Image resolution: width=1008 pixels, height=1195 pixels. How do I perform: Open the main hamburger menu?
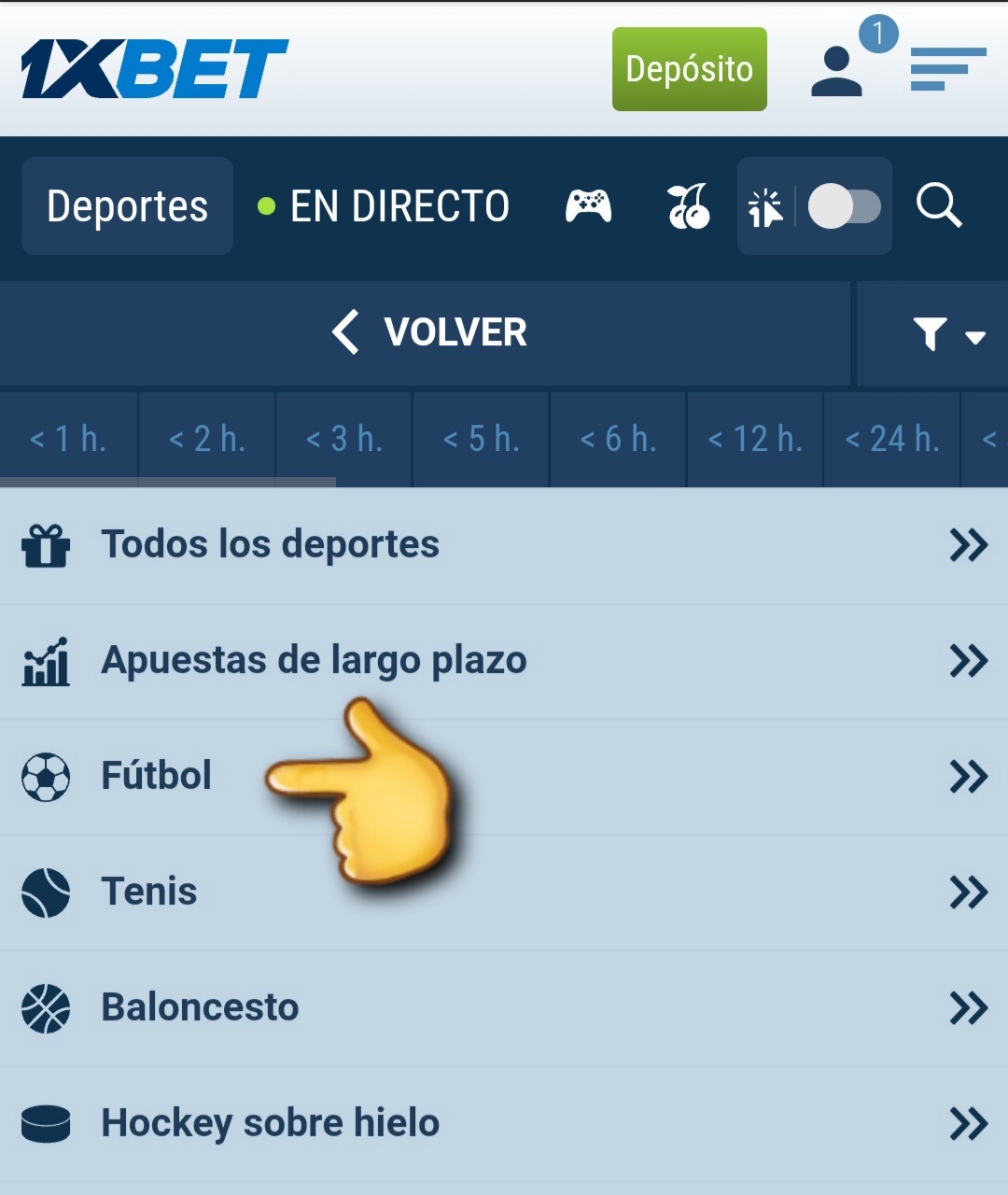point(947,69)
